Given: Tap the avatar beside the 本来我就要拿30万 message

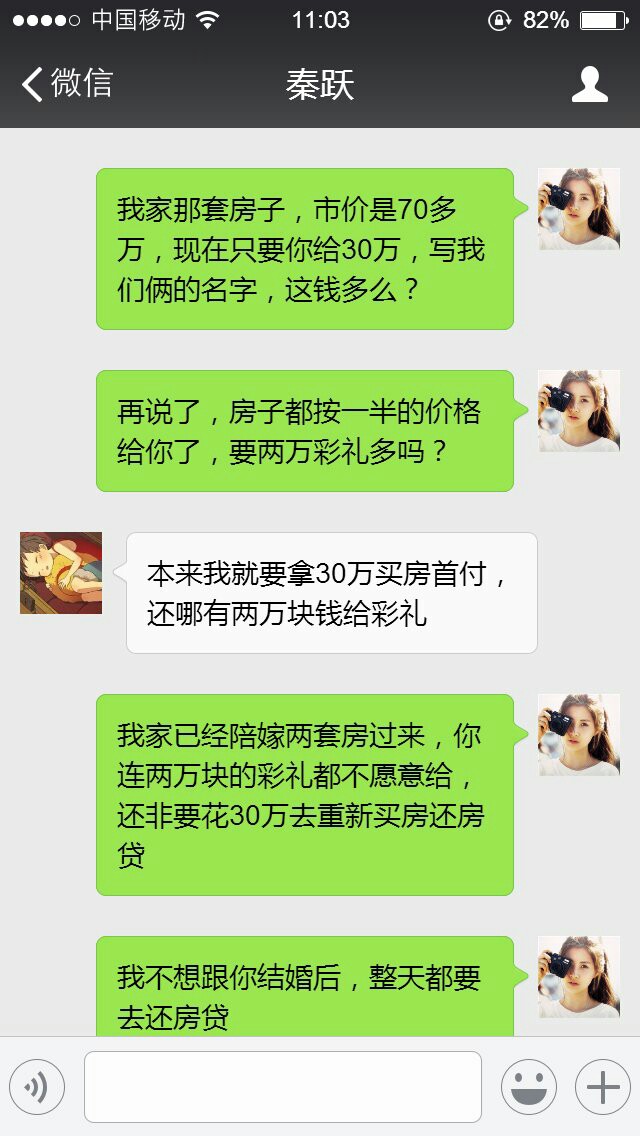Looking at the screenshot, I should coord(61,573).
